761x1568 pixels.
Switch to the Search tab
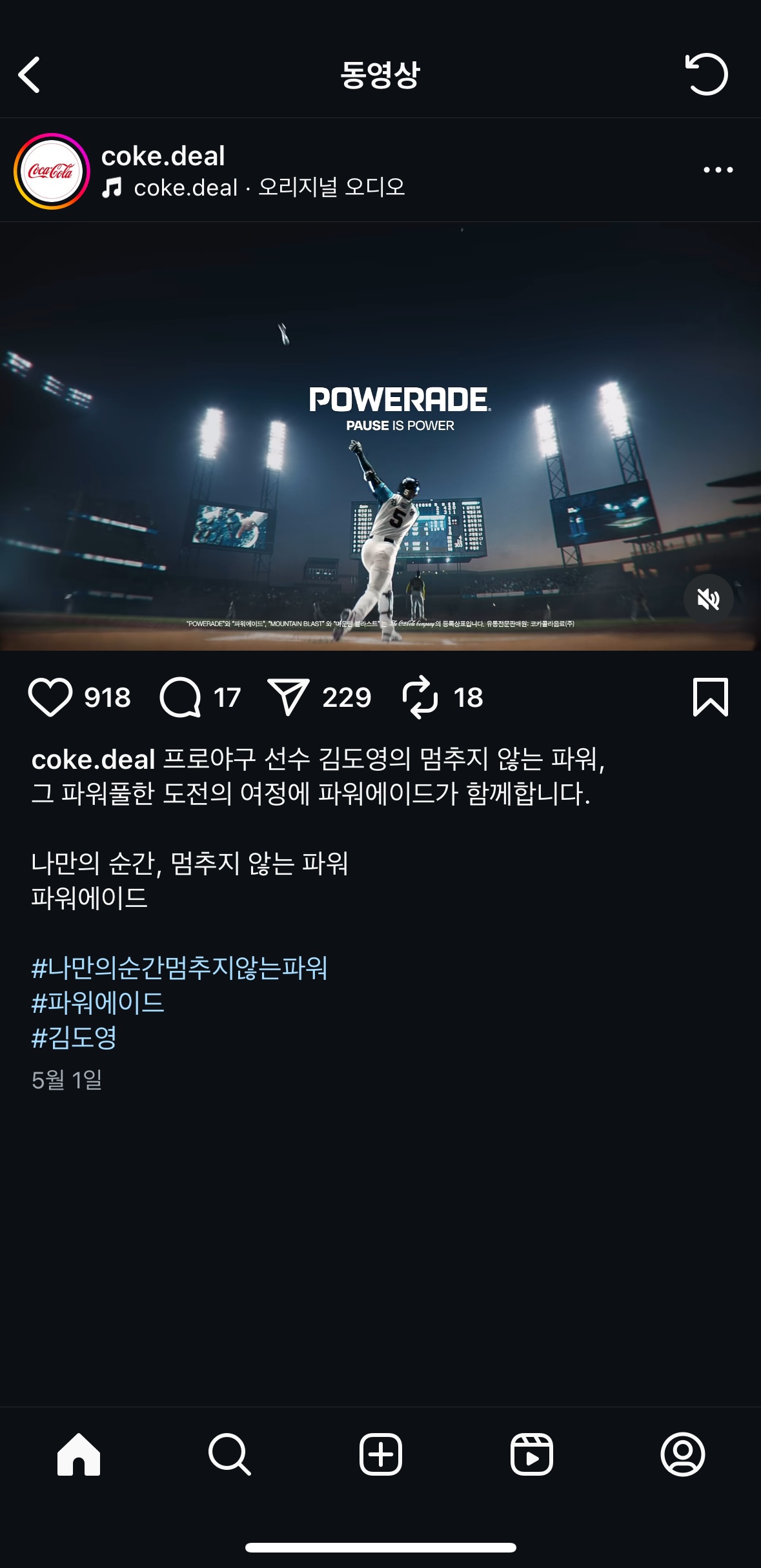coord(230,1454)
